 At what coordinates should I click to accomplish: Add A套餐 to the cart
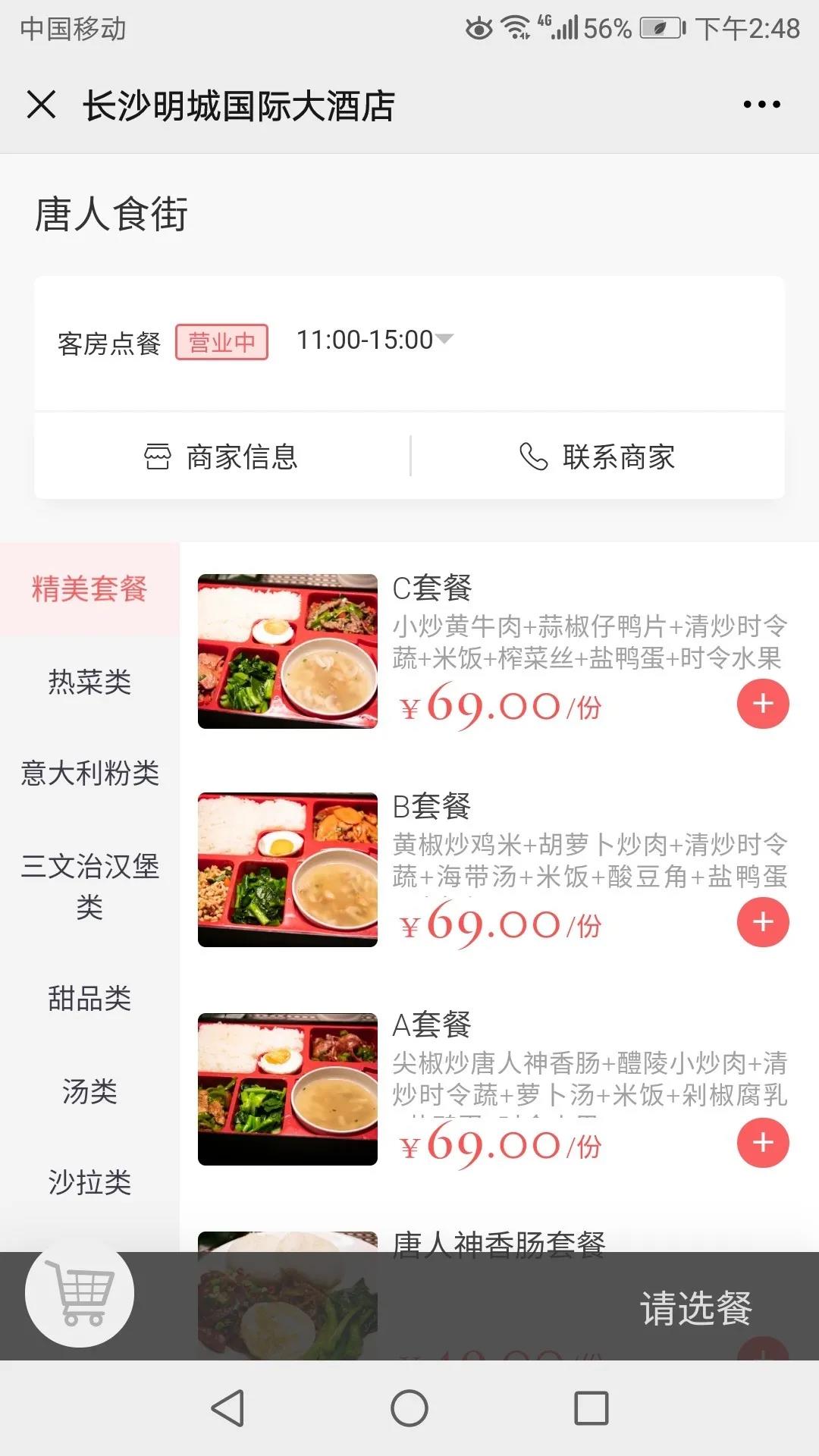(x=763, y=1143)
